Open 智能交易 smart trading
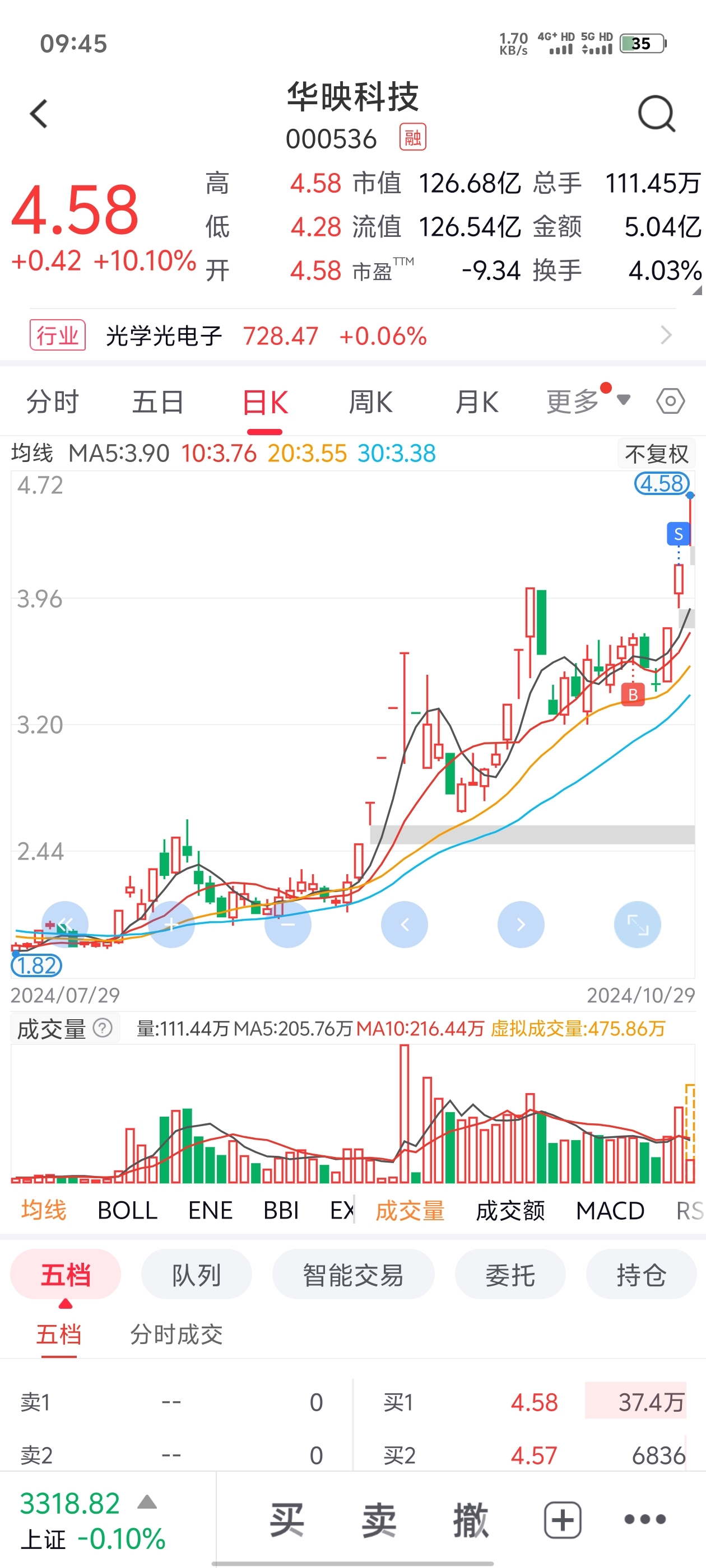The height and width of the screenshot is (1568, 706). point(354,1274)
